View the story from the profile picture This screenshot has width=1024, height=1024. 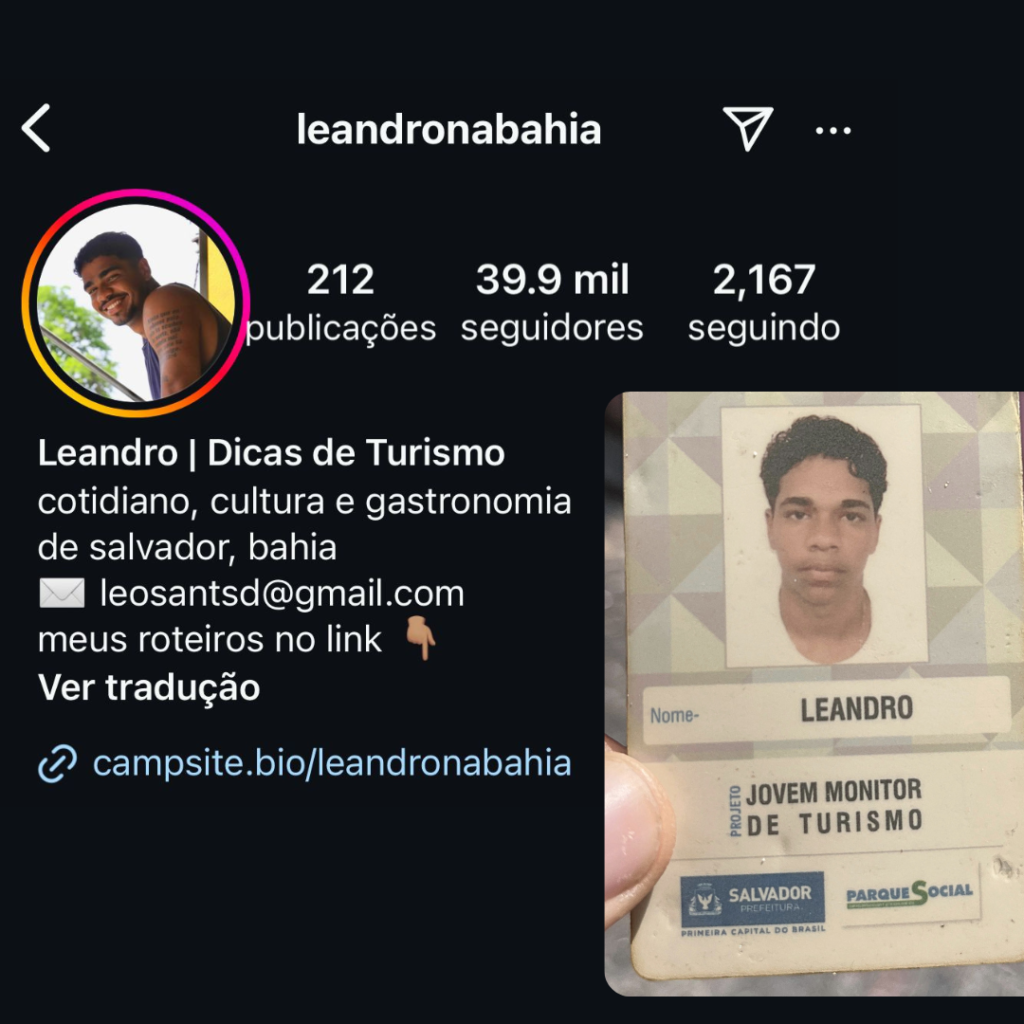point(136,303)
